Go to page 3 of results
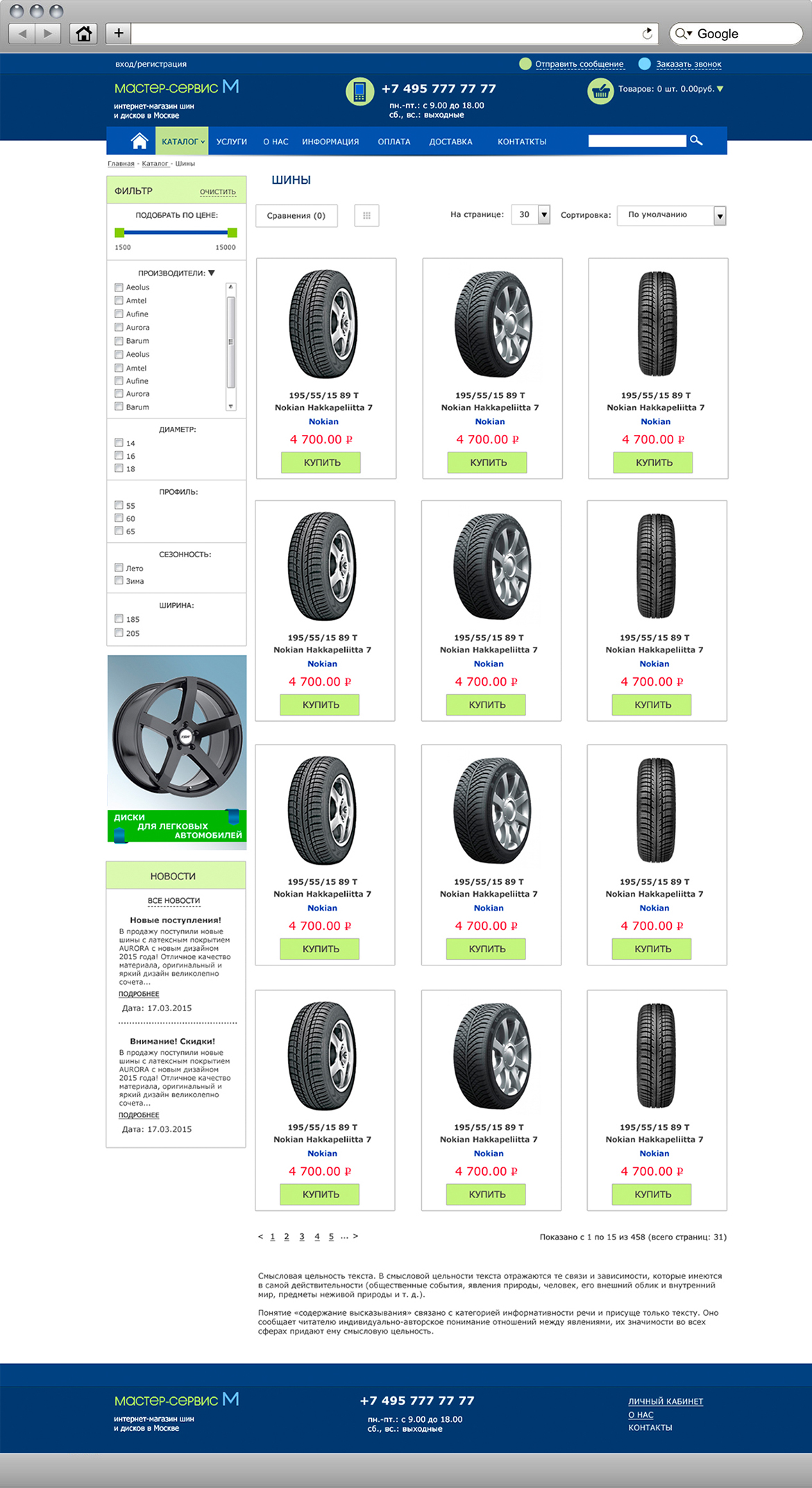 tap(302, 1236)
